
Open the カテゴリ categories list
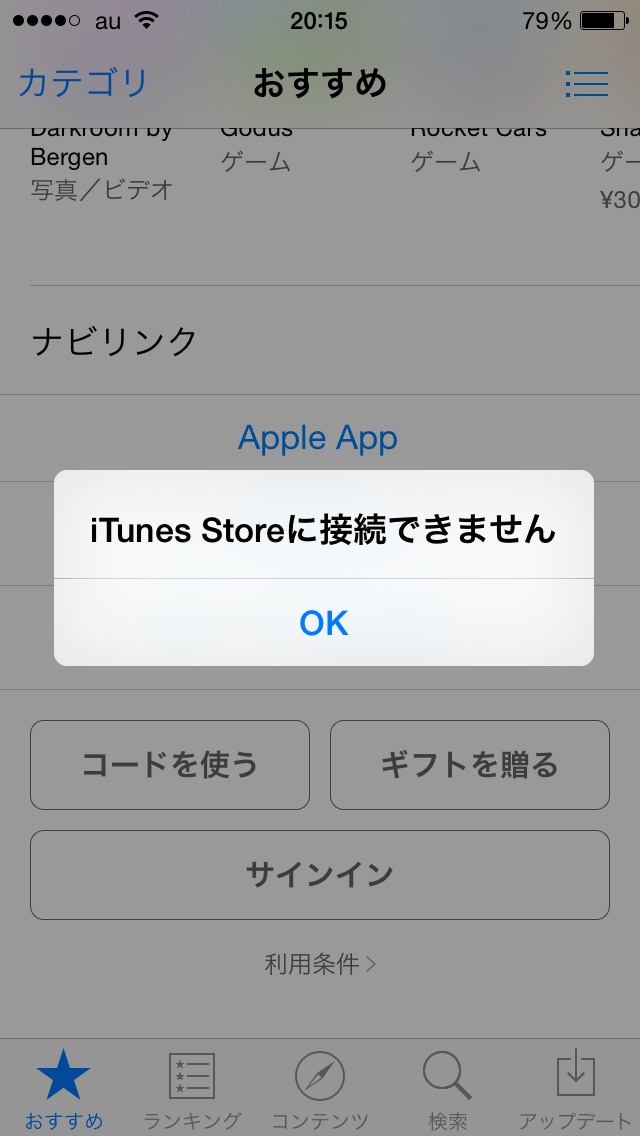coord(83,83)
